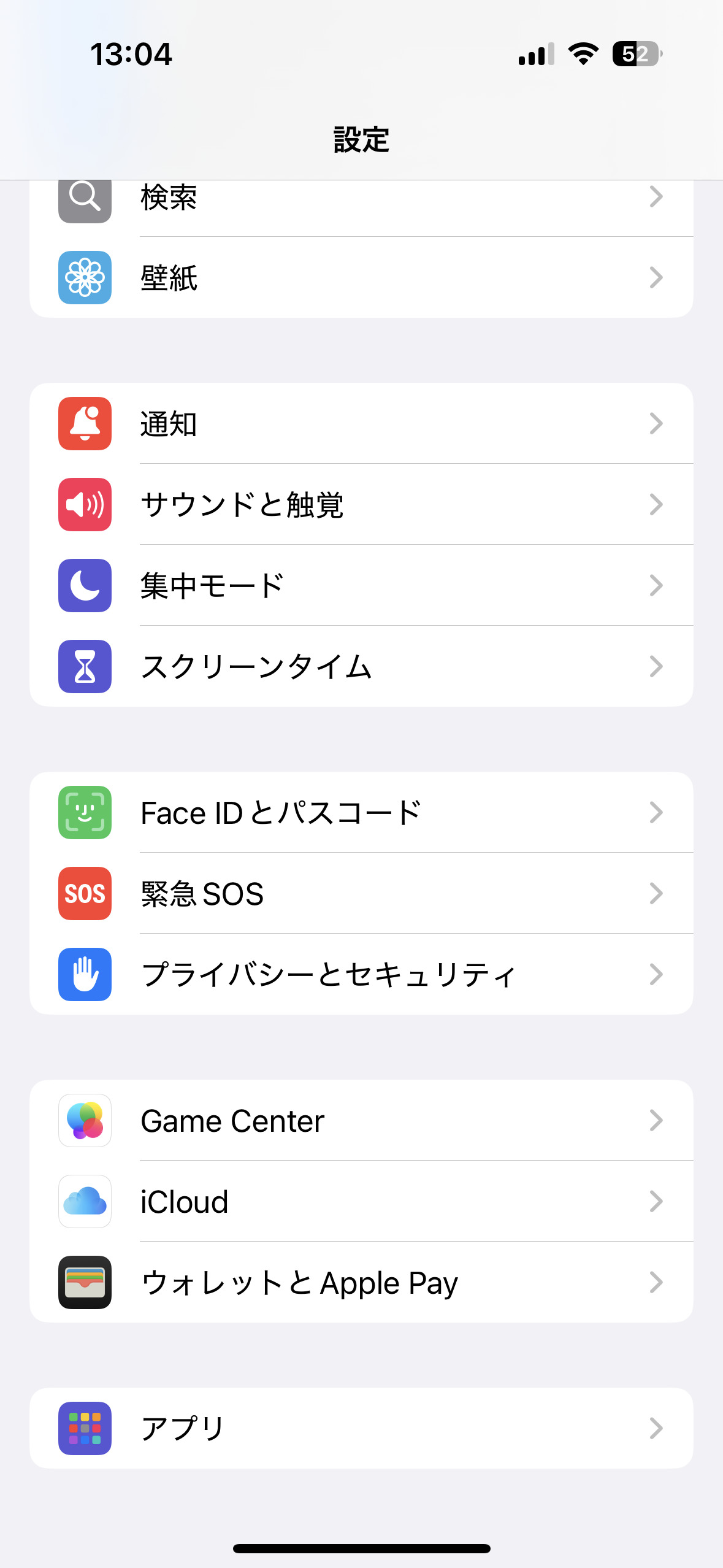Open 集中モード focus settings

[361, 585]
